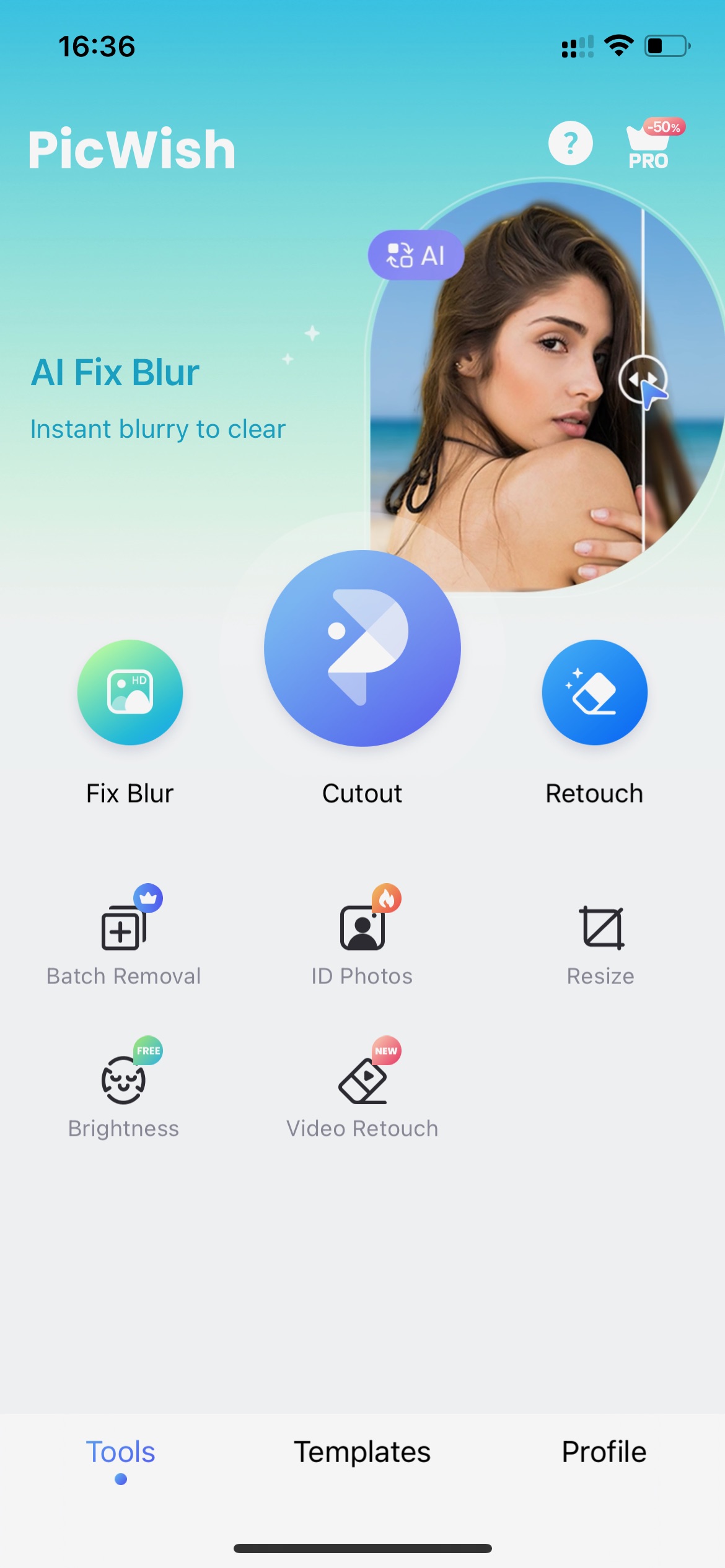This screenshot has height=1568, width=725.
Task: Choose the Resize tool
Action: click(601, 945)
